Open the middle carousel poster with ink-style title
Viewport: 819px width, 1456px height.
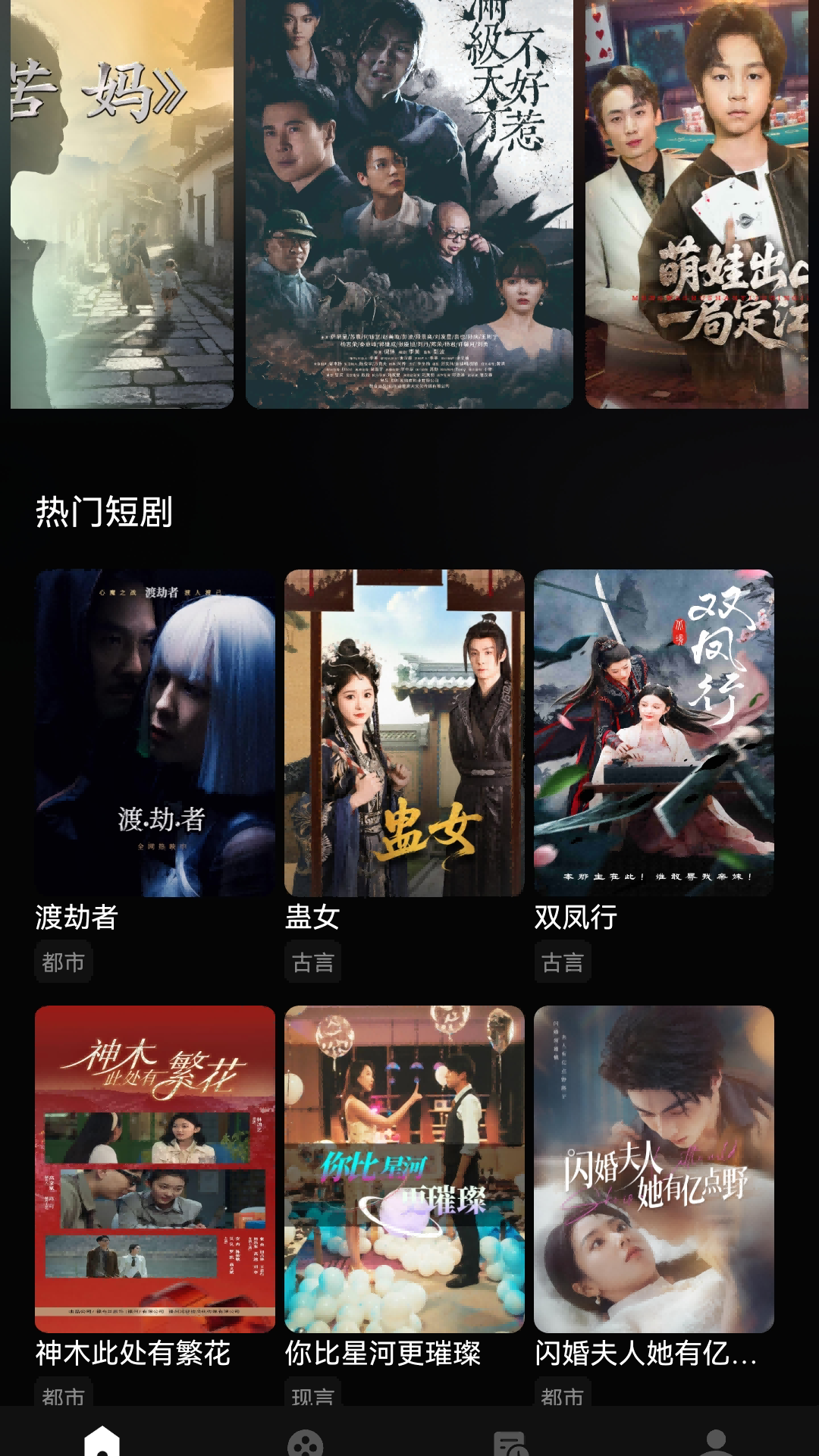pos(409,205)
